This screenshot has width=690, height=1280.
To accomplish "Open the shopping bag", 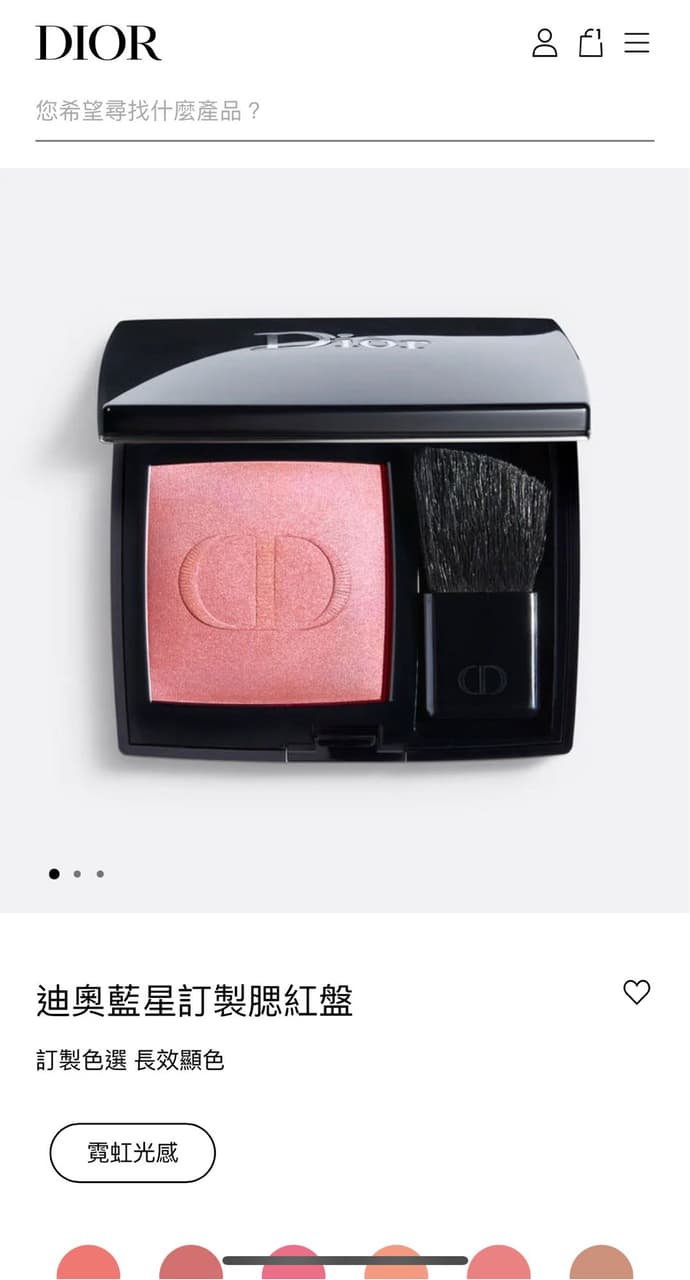I will tap(591, 43).
